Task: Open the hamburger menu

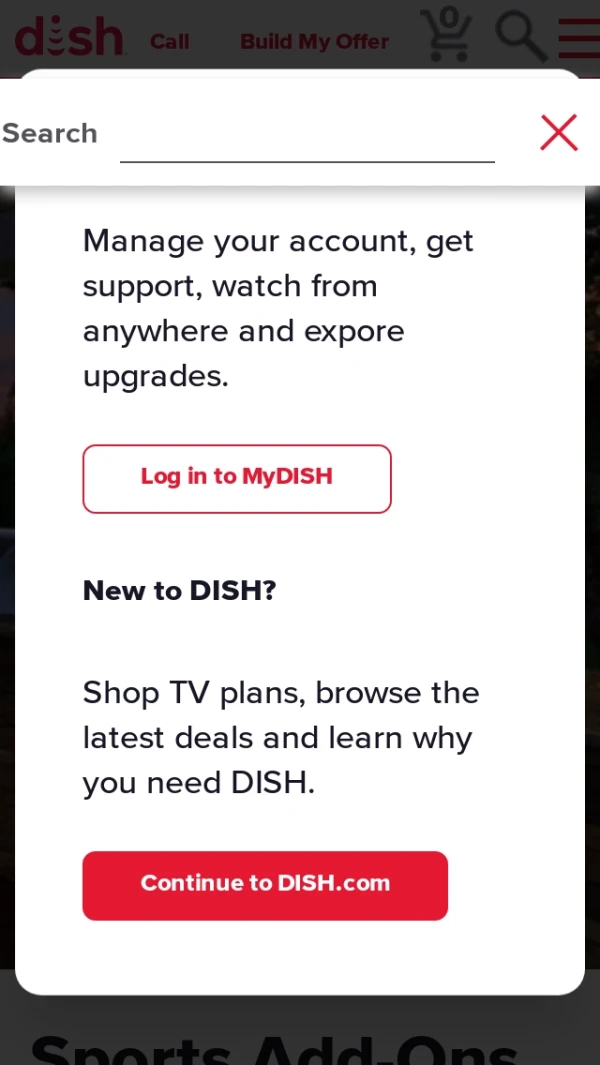Action: tap(579, 38)
